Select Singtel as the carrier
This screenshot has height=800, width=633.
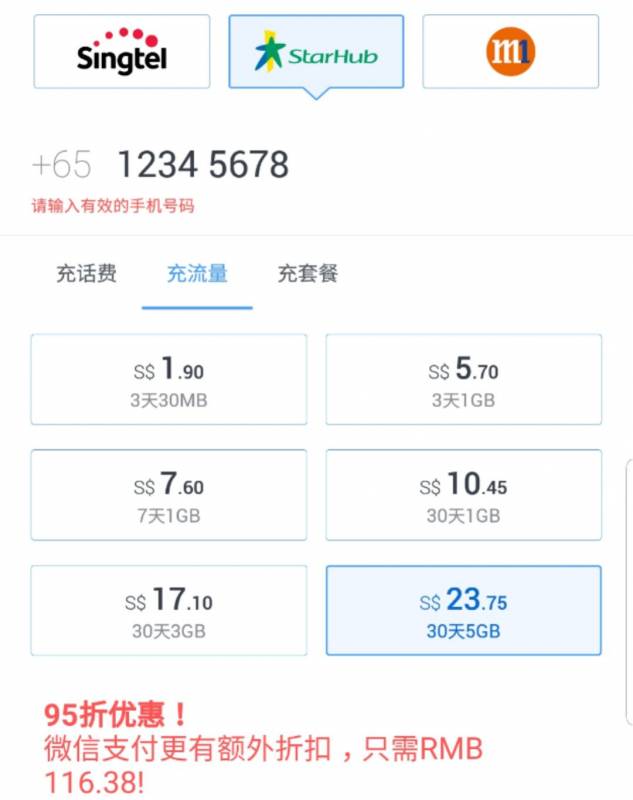pyautogui.click(x=122, y=51)
